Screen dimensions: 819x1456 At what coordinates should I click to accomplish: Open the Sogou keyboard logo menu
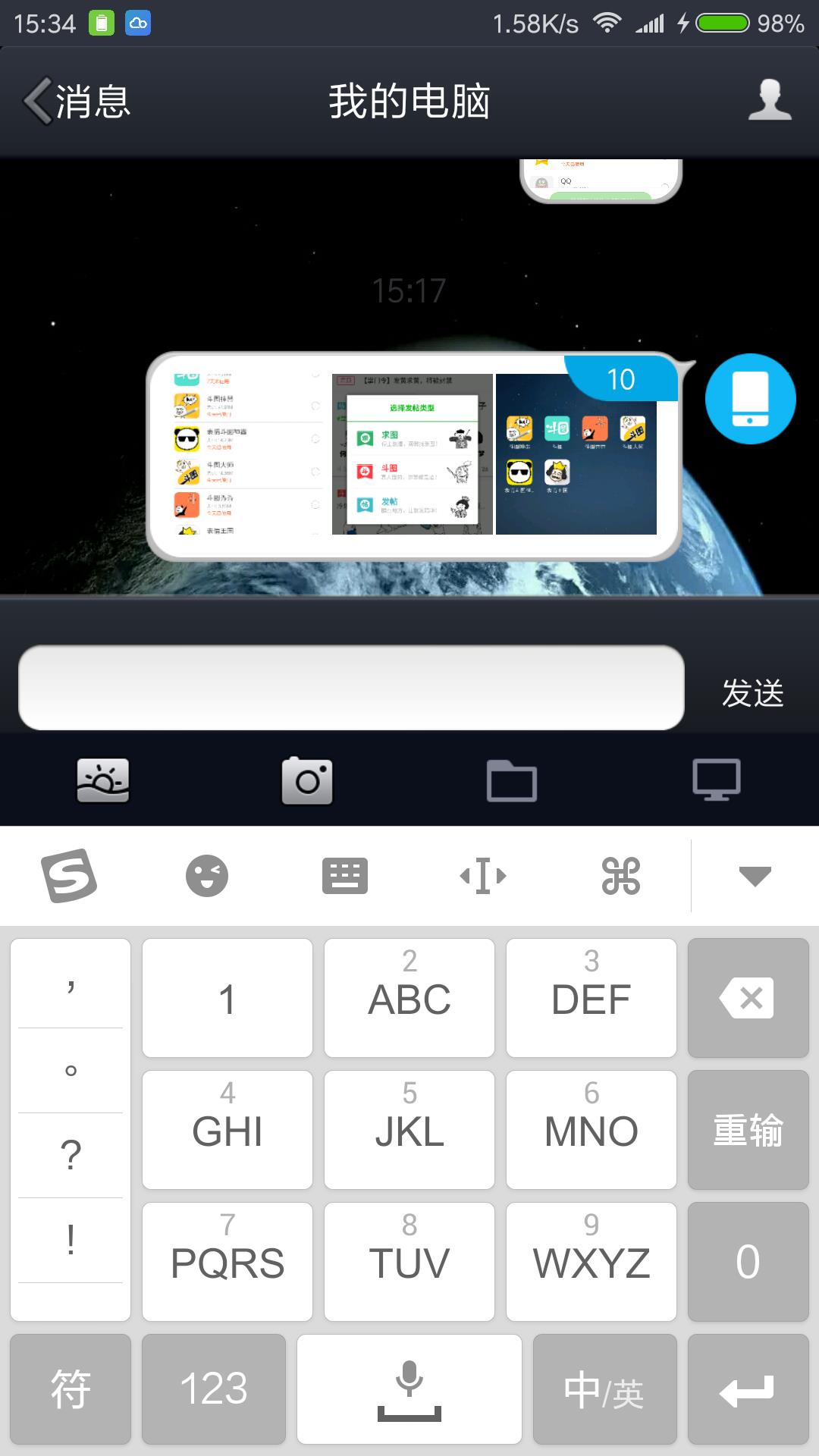(69, 876)
